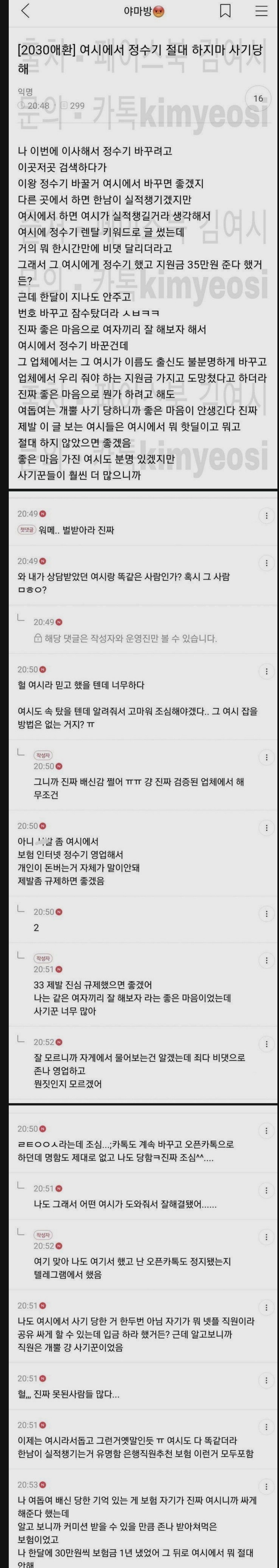Screen dimensions: 279x1568
Task: Open the 16 comments bubble
Action: pos(258,98)
